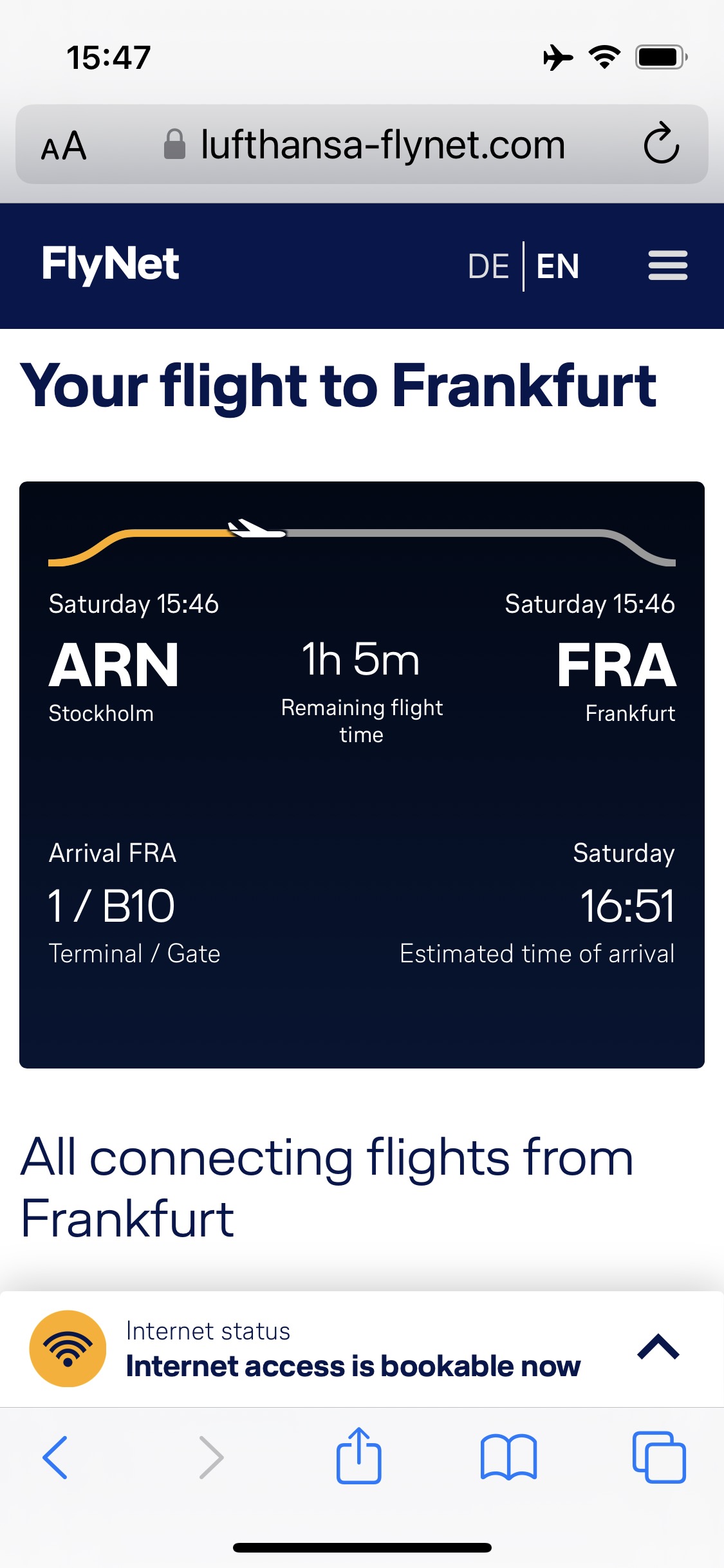Expand the Internet status panel
The image size is (724, 1568).
coord(658,1347)
